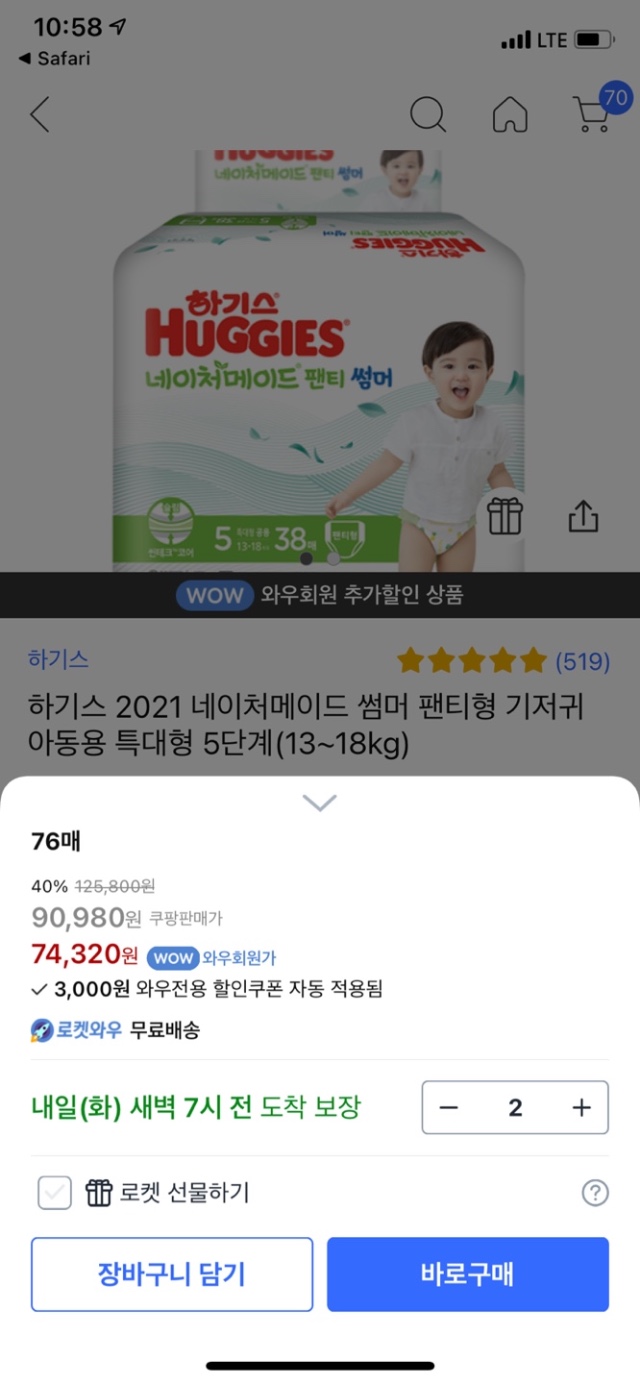The height and width of the screenshot is (1384, 640).
Task: Collapse the purchase options sheet
Action: (319, 802)
